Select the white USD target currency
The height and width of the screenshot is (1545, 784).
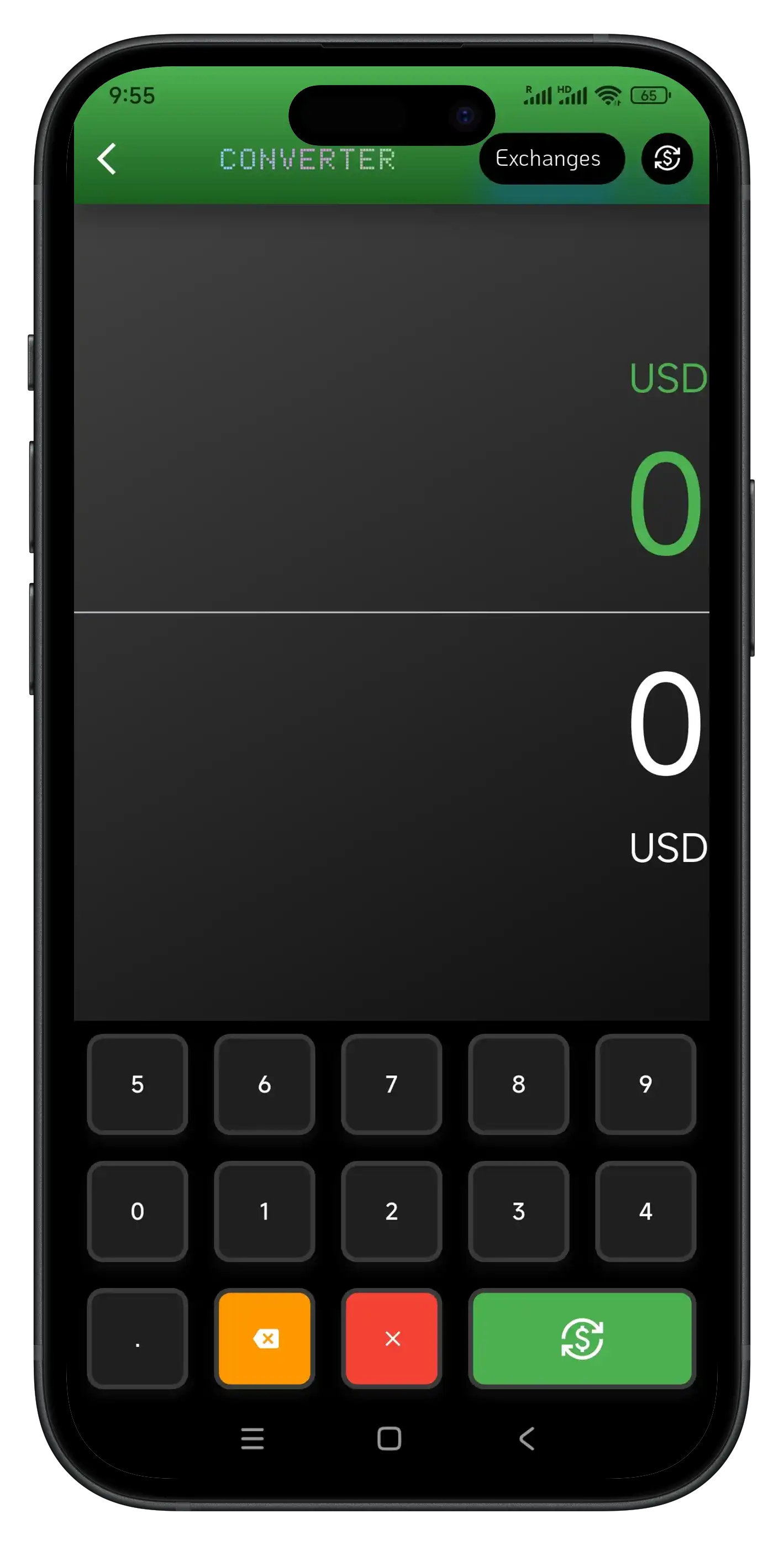pyautogui.click(x=668, y=848)
